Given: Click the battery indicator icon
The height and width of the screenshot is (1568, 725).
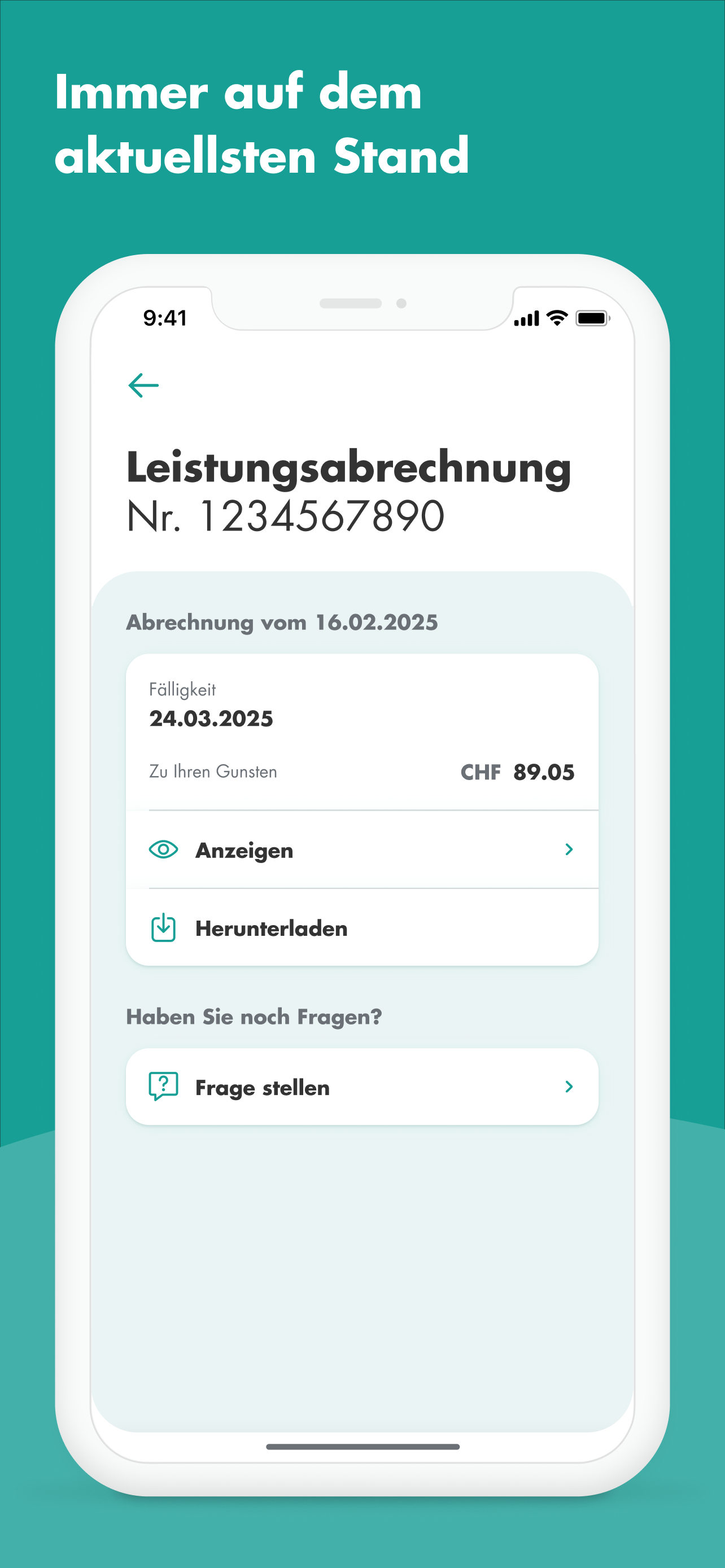Looking at the screenshot, I should point(592,317).
